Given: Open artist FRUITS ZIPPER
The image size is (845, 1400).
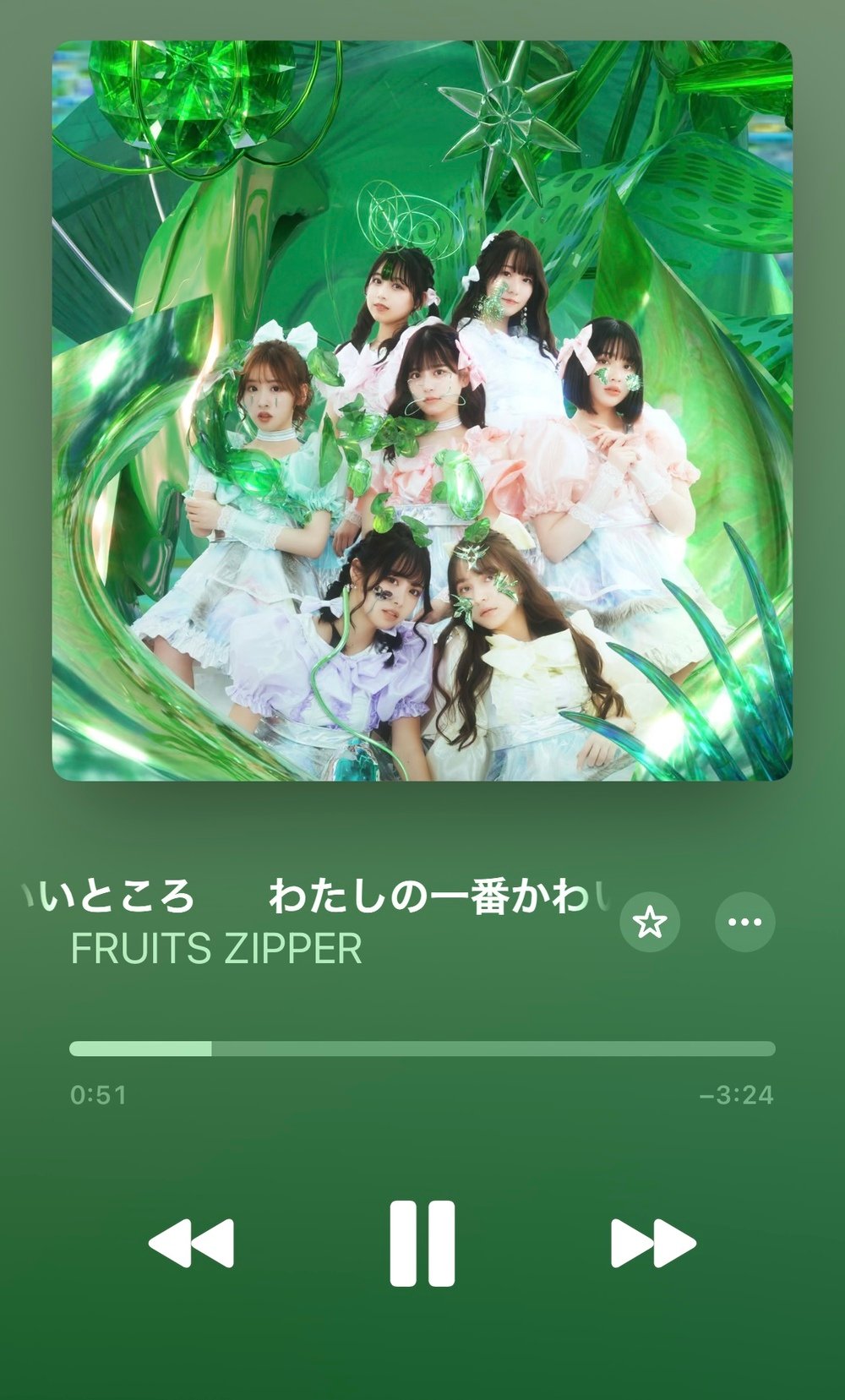Looking at the screenshot, I should (216, 949).
